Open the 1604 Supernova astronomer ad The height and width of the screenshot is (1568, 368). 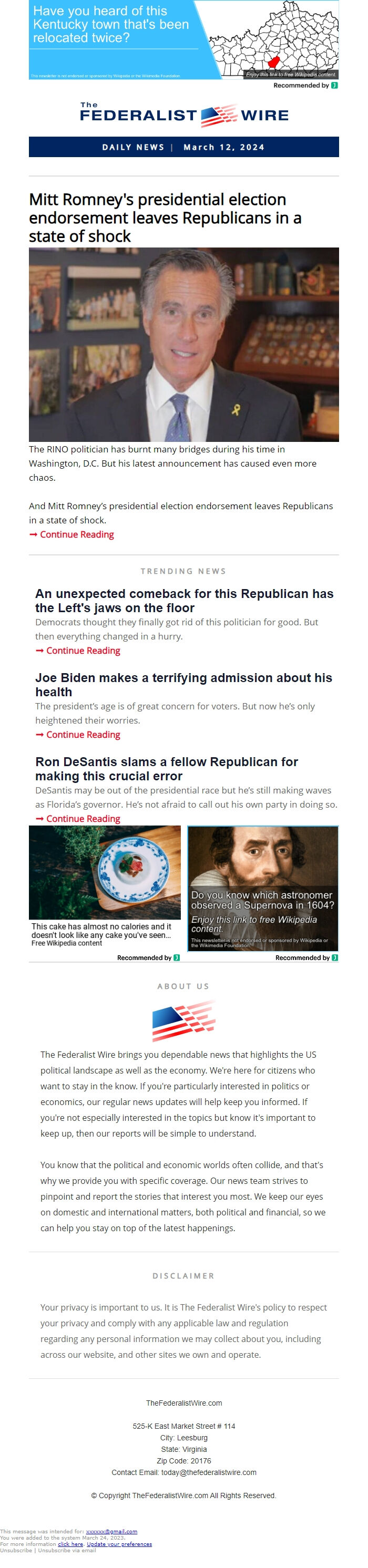(263, 889)
